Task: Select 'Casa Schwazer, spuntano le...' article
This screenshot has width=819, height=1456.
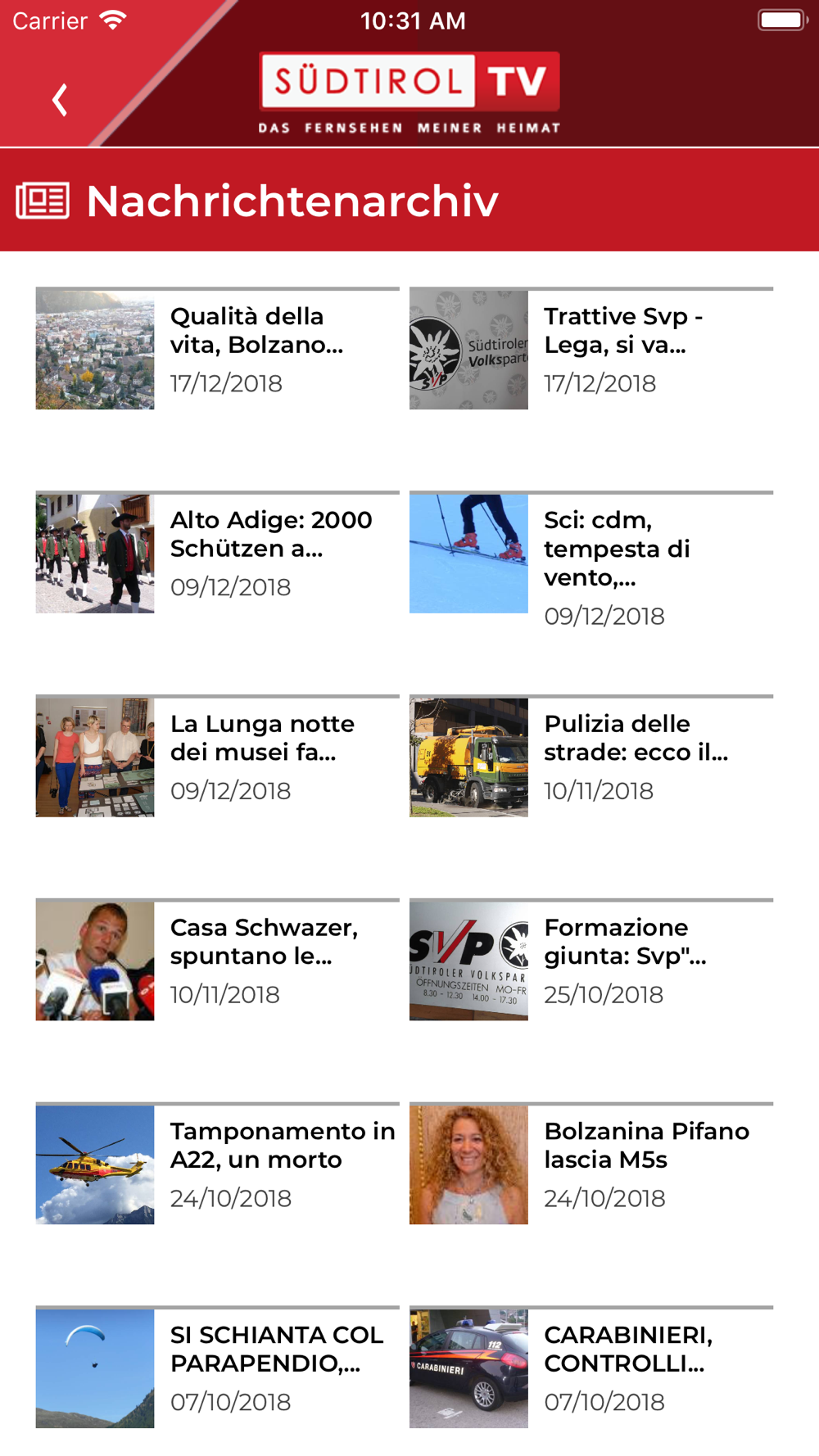Action: pos(218,960)
